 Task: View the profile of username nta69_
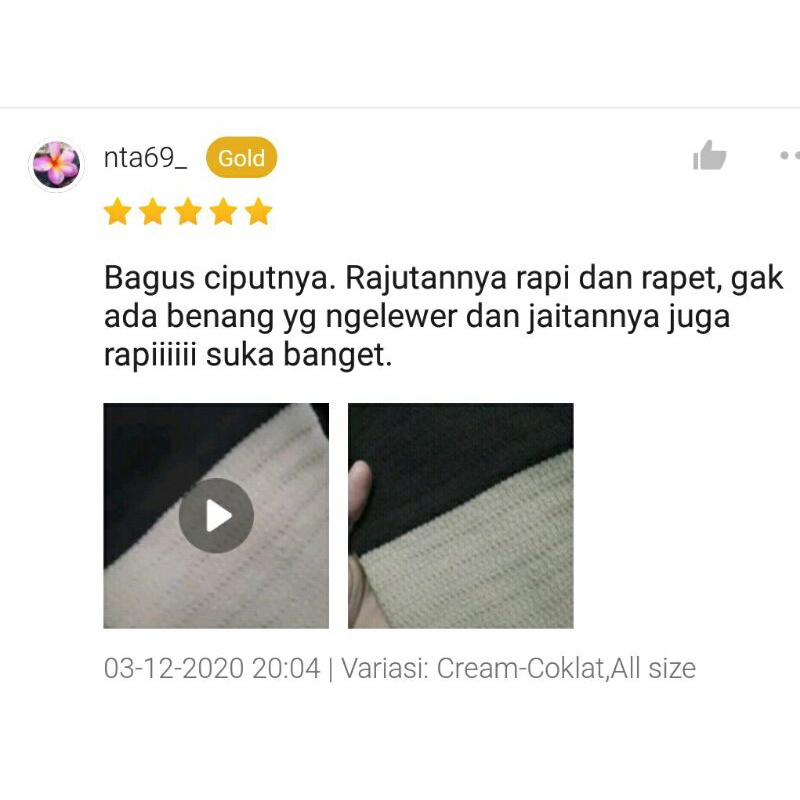145,158
